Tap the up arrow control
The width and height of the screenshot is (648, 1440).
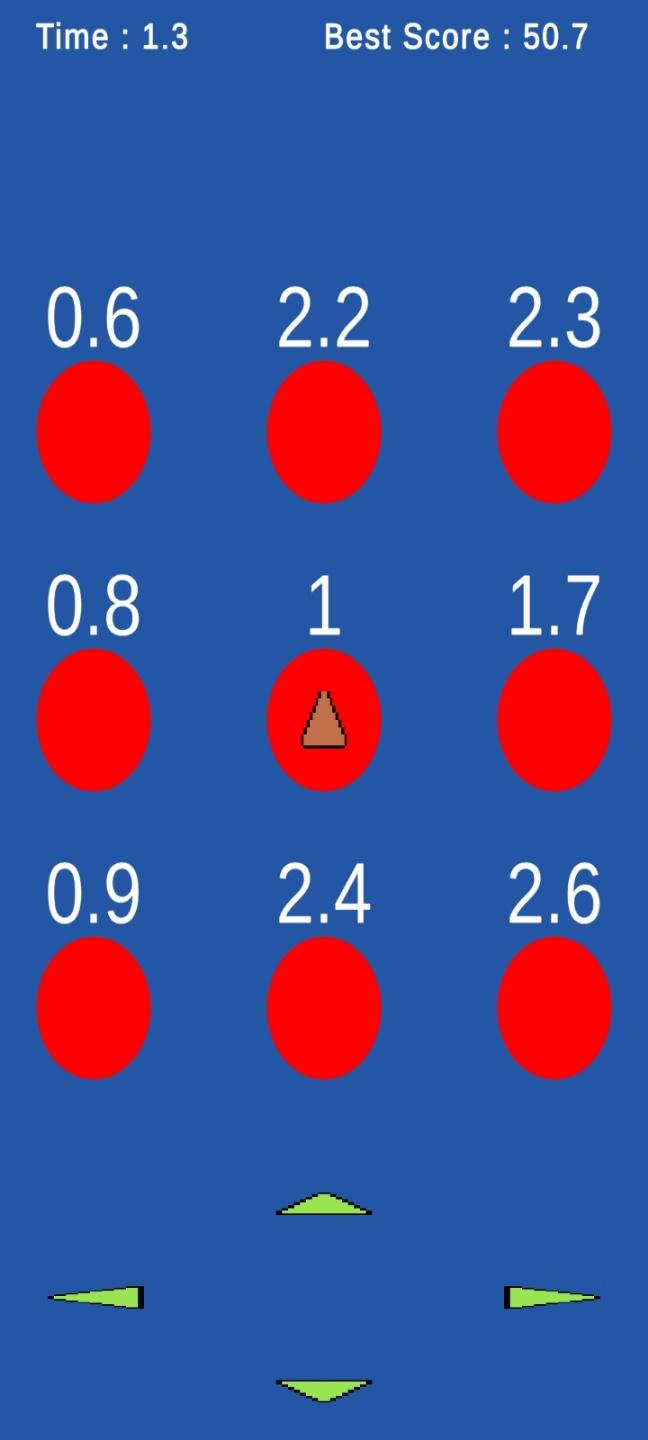click(x=324, y=1205)
